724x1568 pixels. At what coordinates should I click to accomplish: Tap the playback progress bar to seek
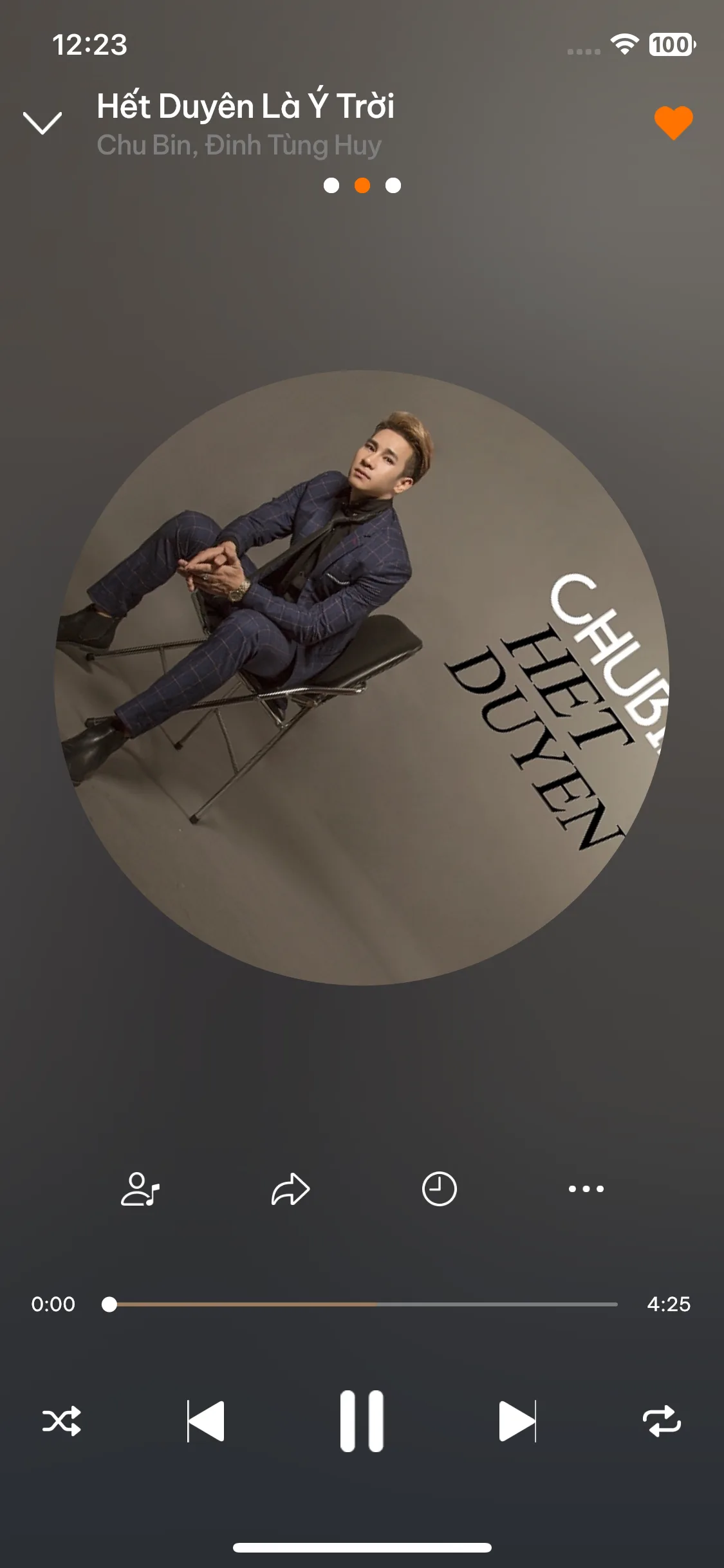coord(364,1304)
